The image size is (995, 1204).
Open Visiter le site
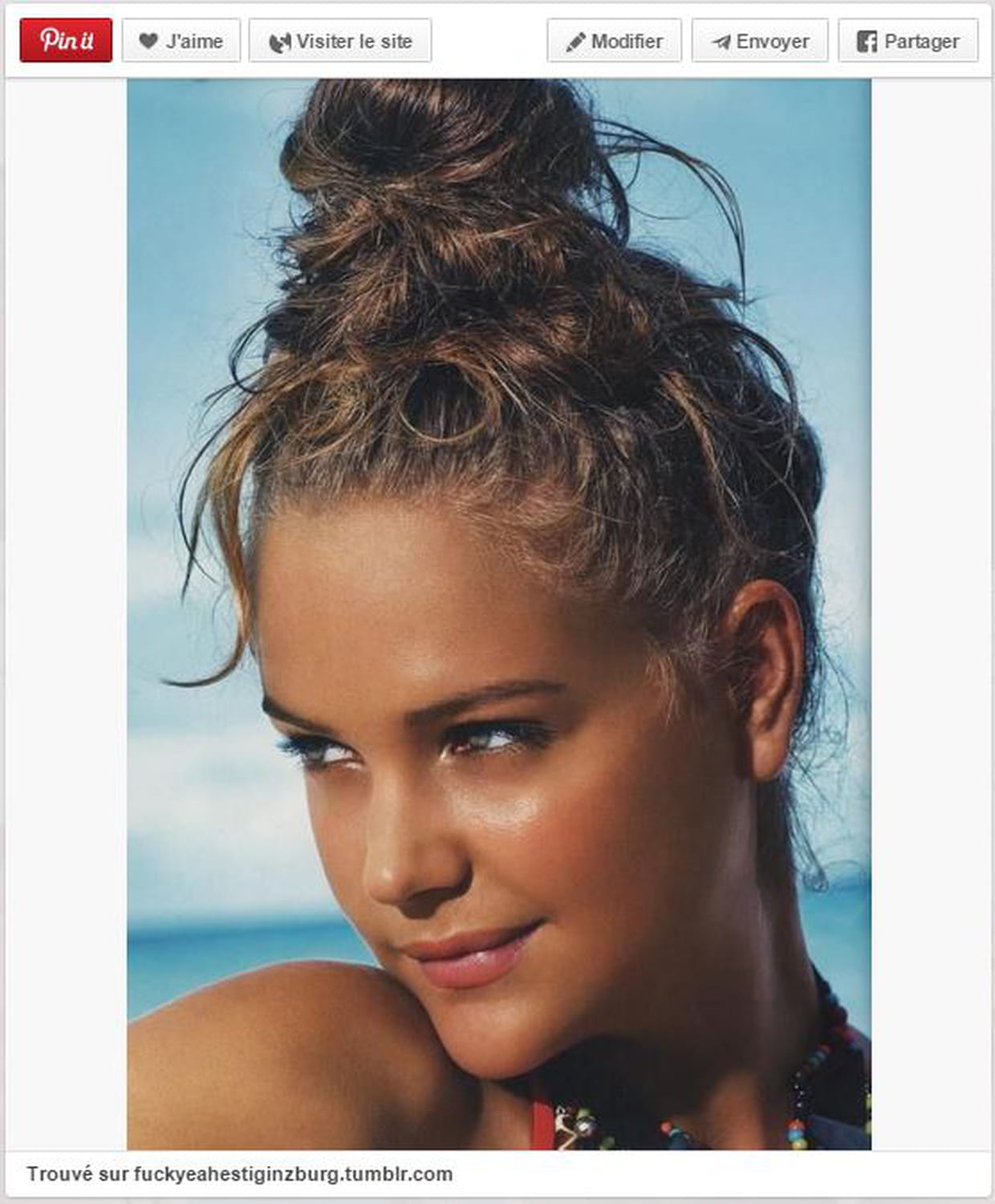click(339, 41)
